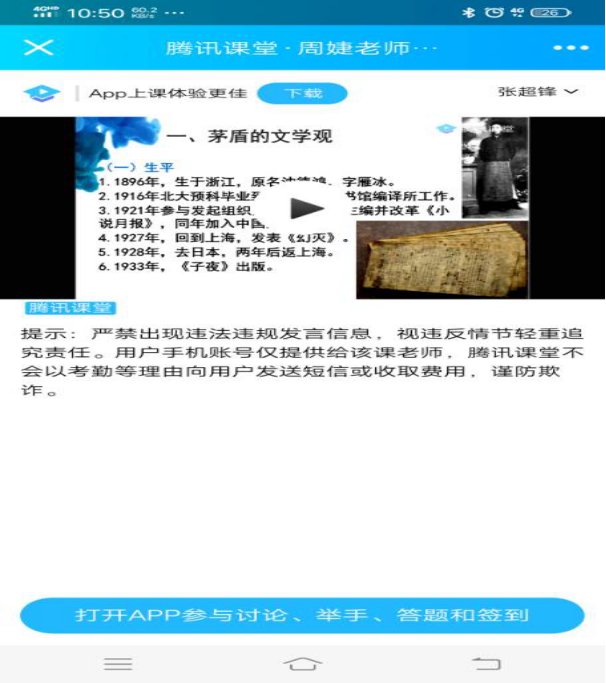Navigate back with system back button
606x683 pixels.
pos(486,663)
